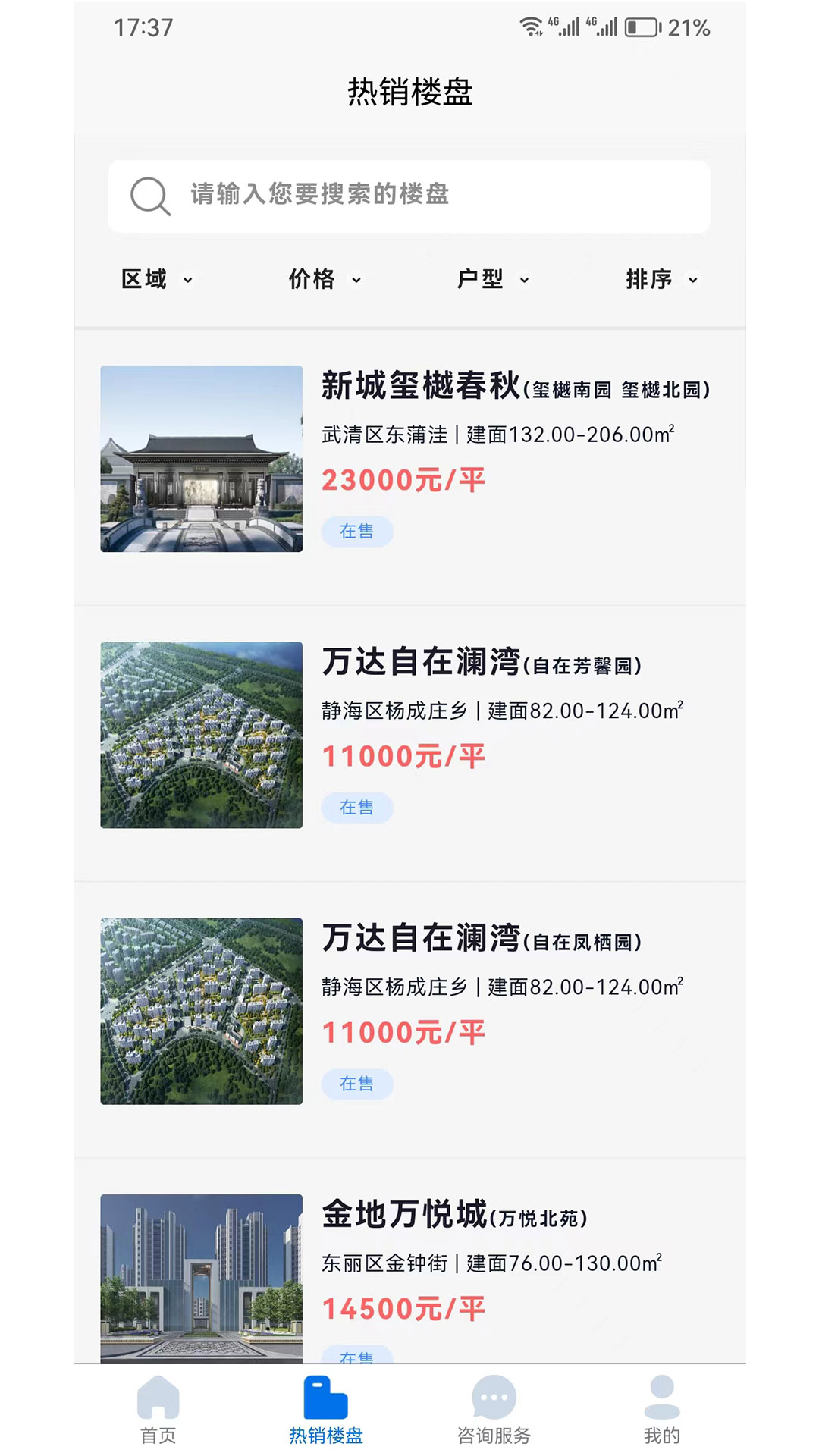Tap the 在售 badge on 新城玺樾春秋
This screenshot has width=819, height=1456.
coord(356,531)
